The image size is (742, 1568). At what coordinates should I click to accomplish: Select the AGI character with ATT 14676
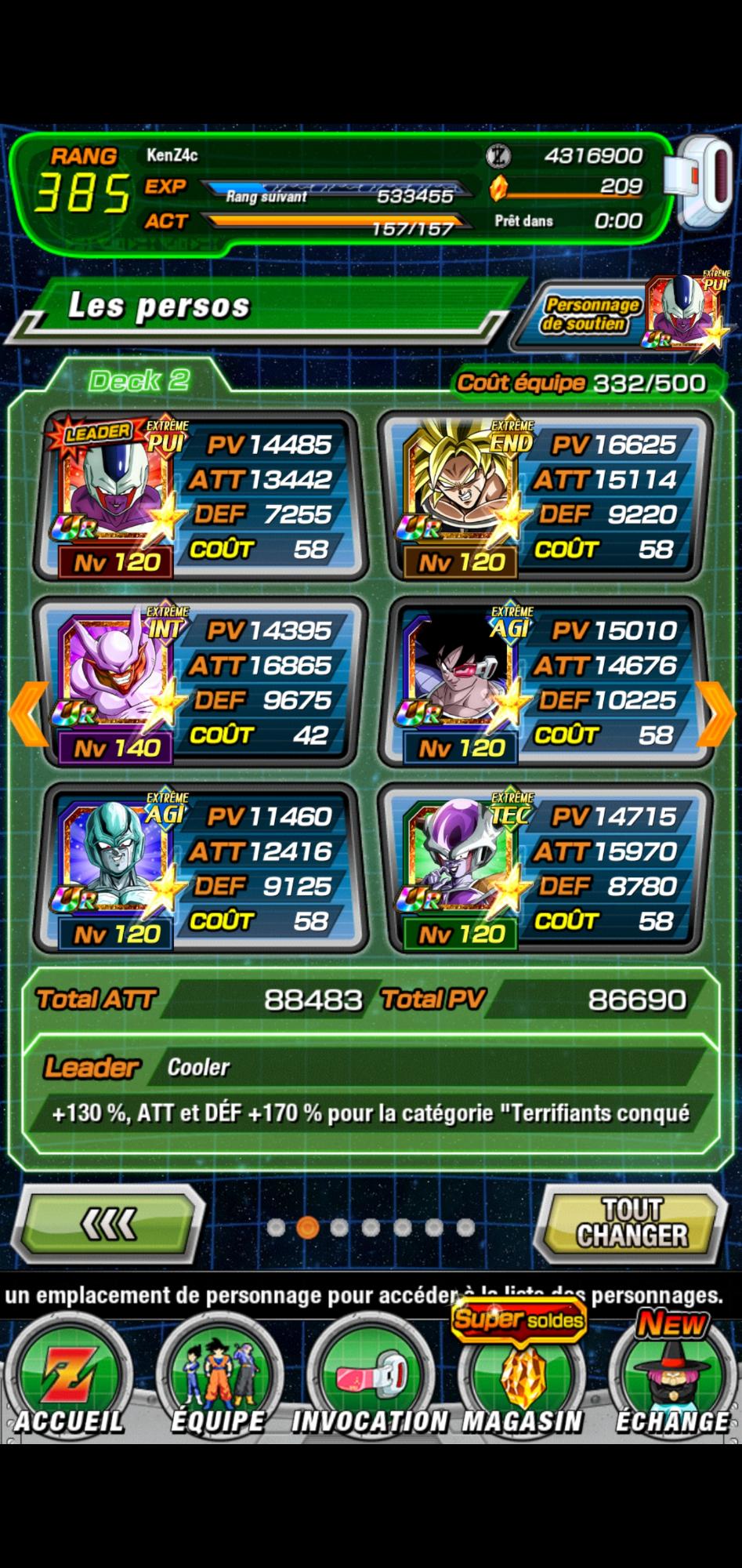click(545, 681)
